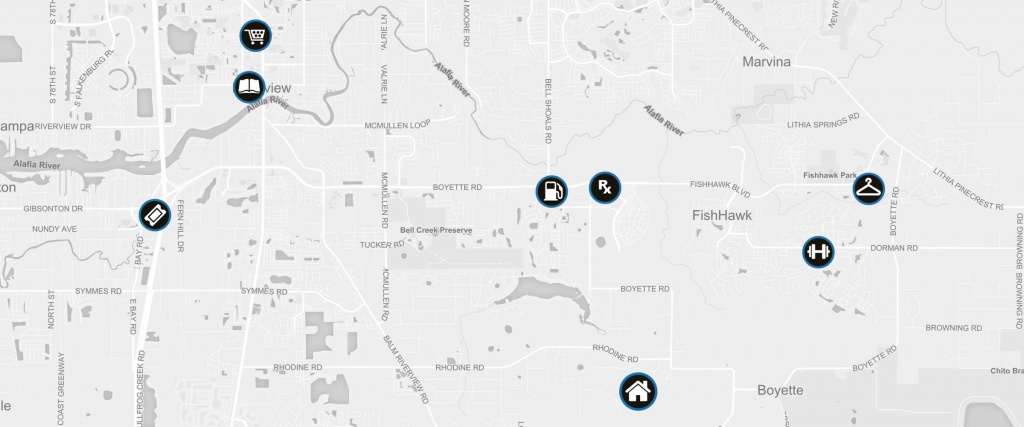The width and height of the screenshot is (1024, 427).
Task: Open the home marker near Rhodine Rd
Action: point(637,390)
